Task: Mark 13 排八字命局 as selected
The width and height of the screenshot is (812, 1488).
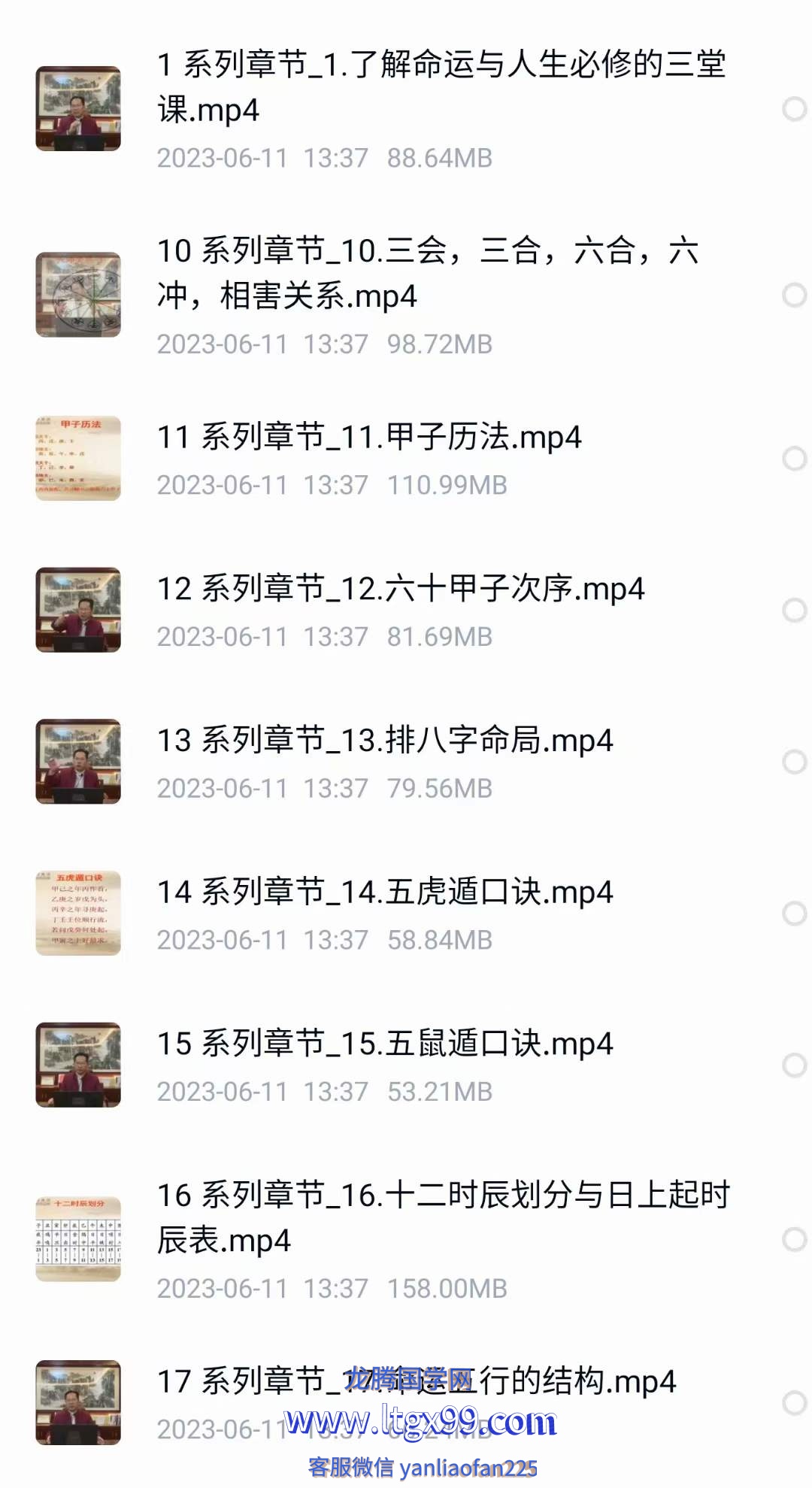Action: 794,762
